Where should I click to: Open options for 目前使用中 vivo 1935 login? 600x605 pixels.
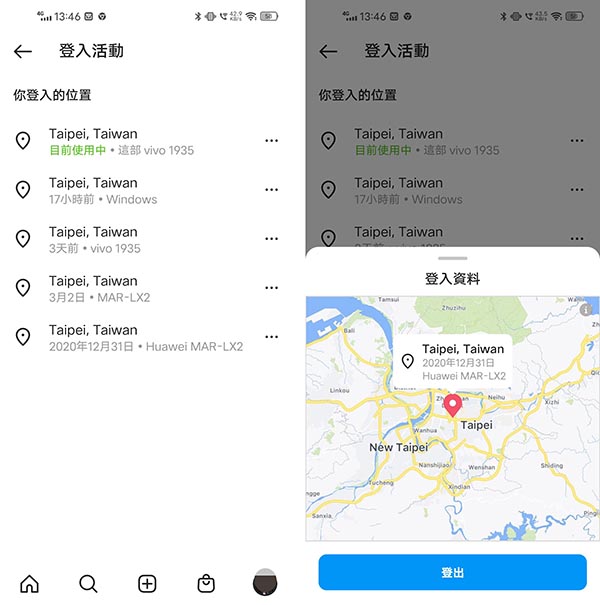(x=271, y=141)
